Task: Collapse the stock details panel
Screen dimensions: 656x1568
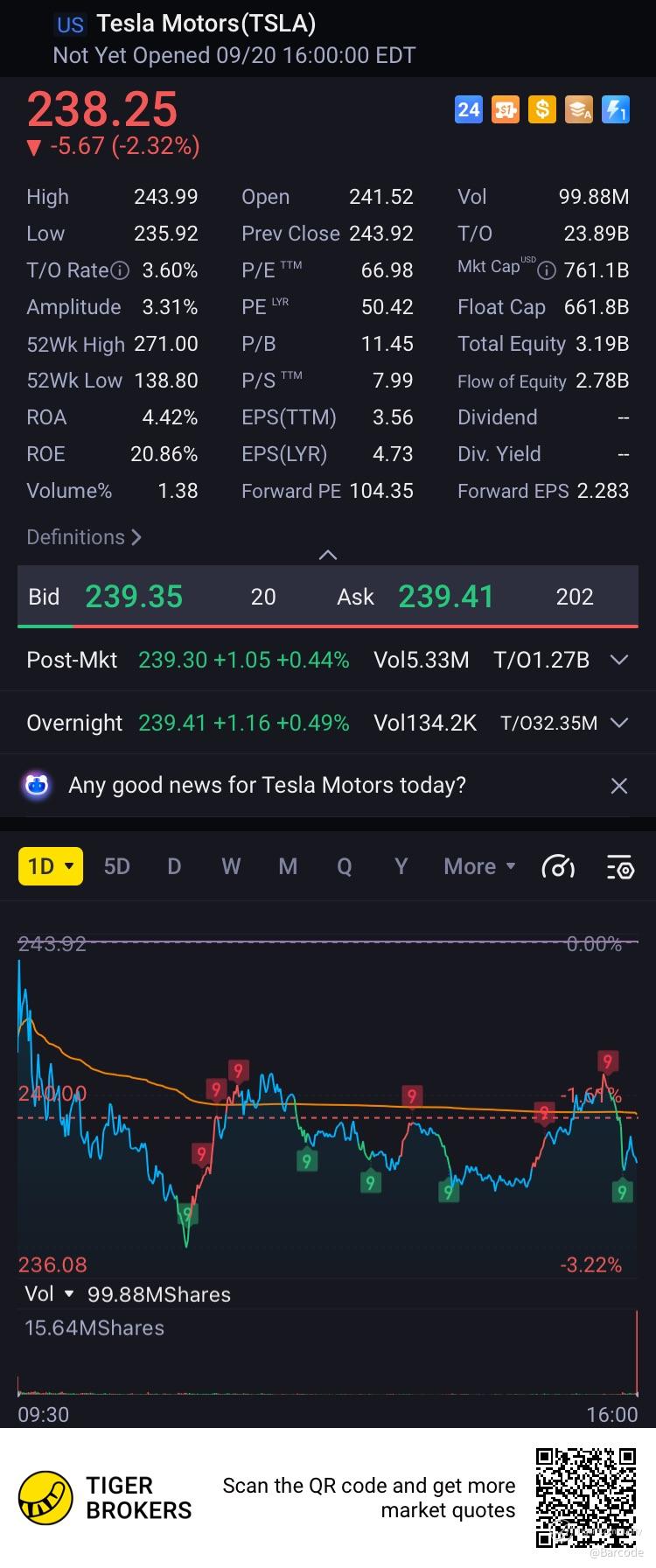Action: tap(328, 555)
